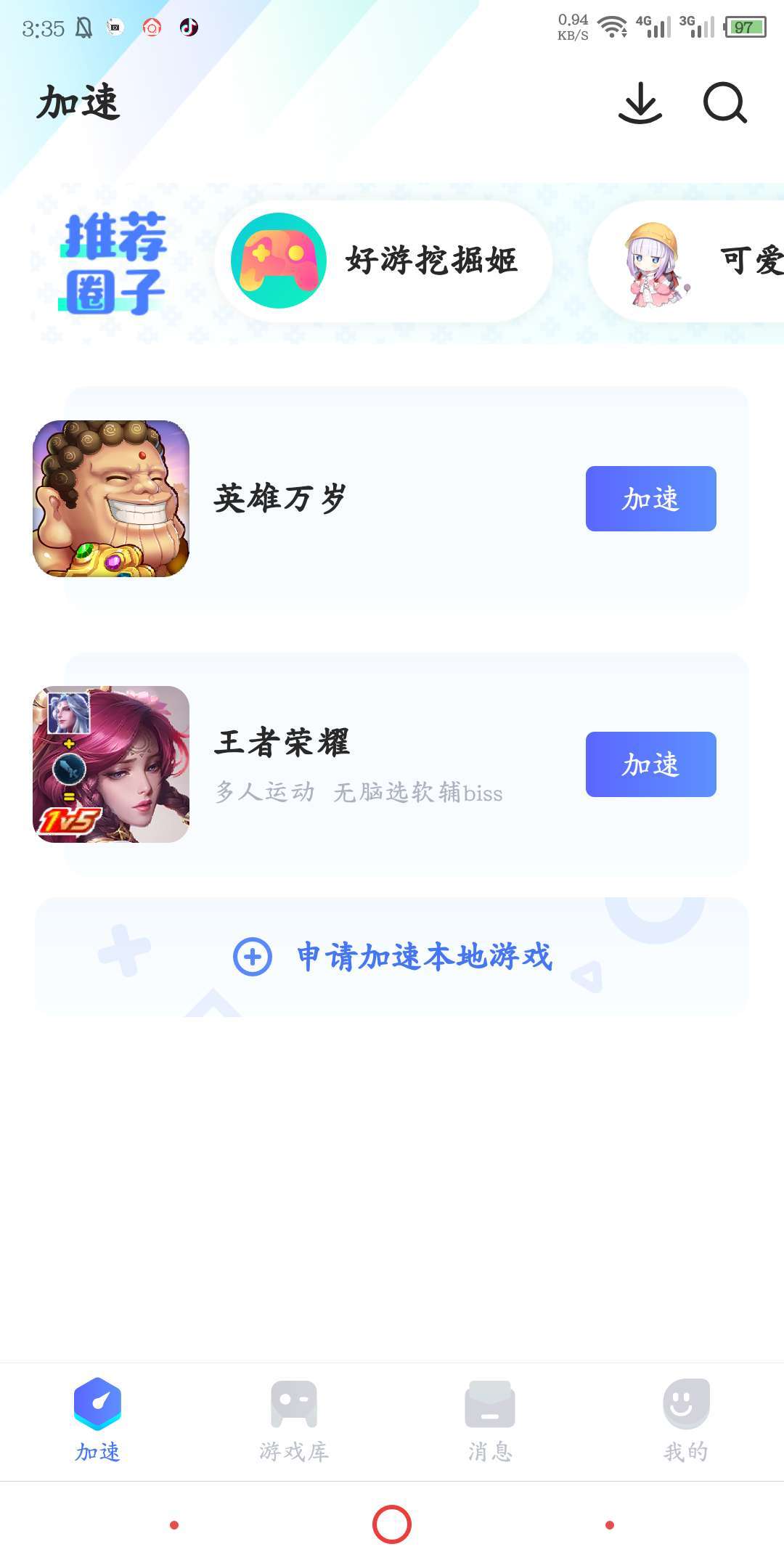Open the downloads icon
784x1568 pixels.
pyautogui.click(x=640, y=103)
